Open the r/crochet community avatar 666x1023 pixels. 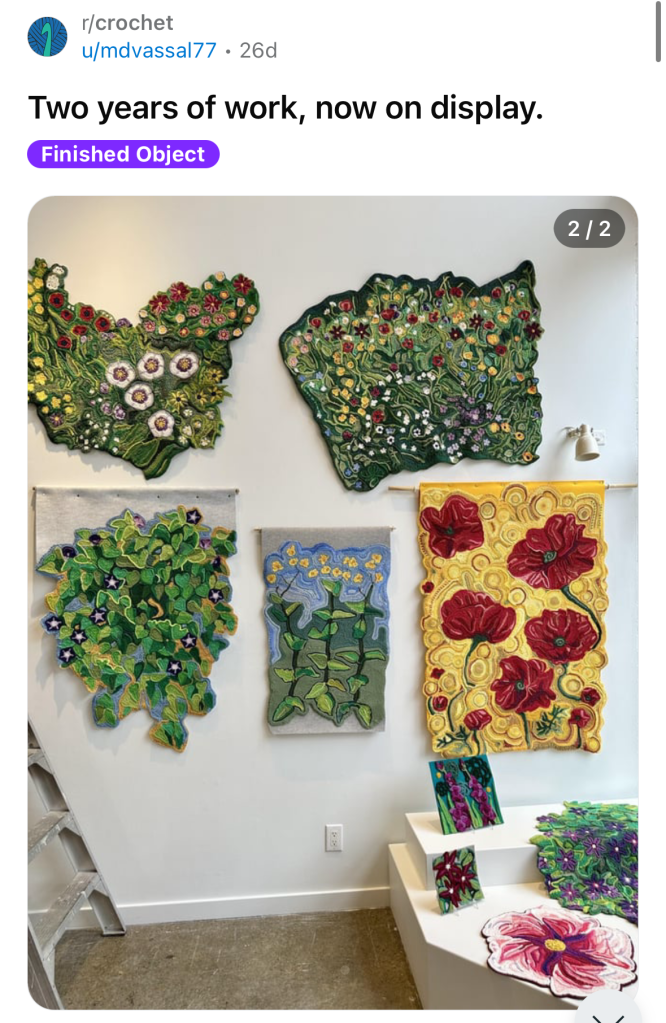[x=48, y=37]
